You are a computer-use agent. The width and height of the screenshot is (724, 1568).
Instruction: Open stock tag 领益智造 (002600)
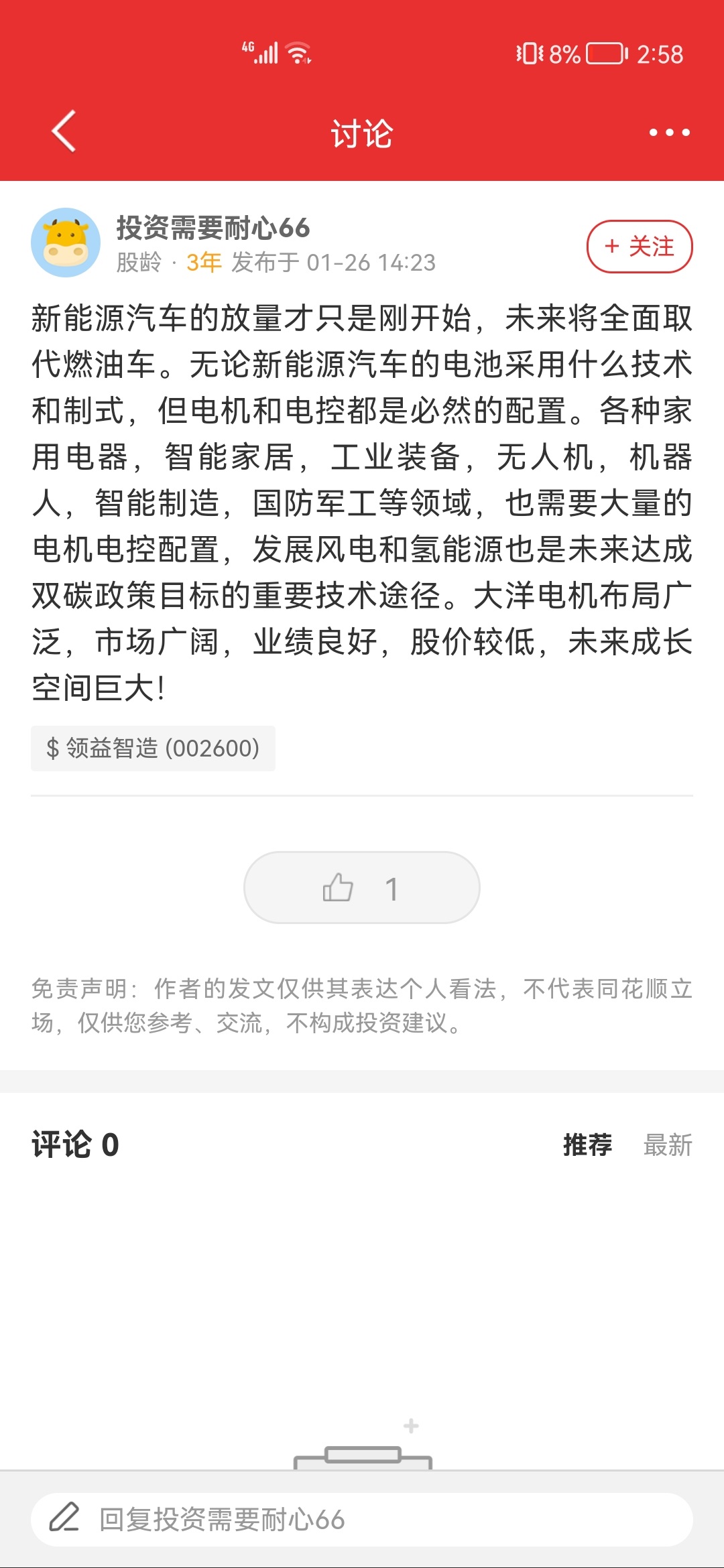153,748
